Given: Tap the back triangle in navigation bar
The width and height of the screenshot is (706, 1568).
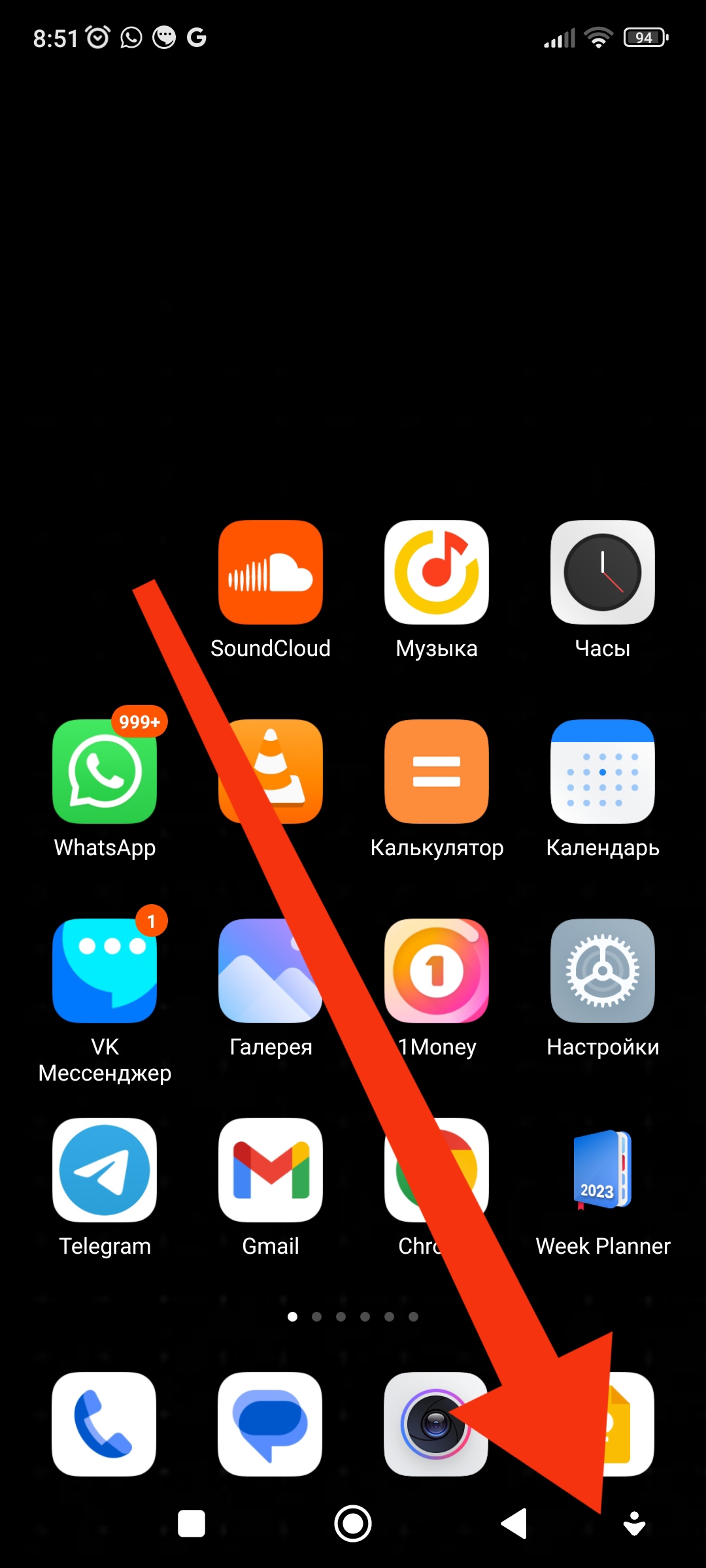Looking at the screenshot, I should click(x=514, y=1524).
